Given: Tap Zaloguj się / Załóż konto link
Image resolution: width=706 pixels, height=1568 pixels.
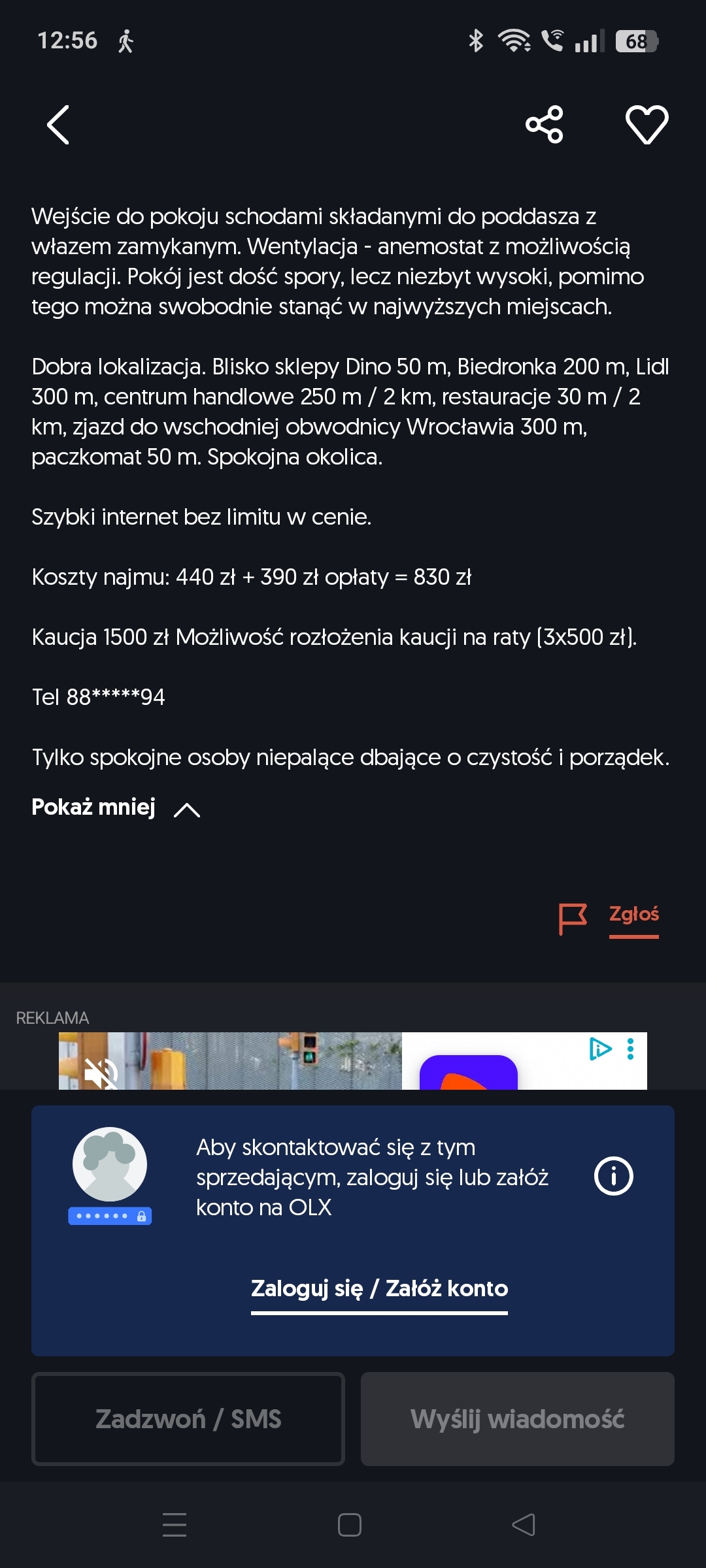Looking at the screenshot, I should [379, 1288].
